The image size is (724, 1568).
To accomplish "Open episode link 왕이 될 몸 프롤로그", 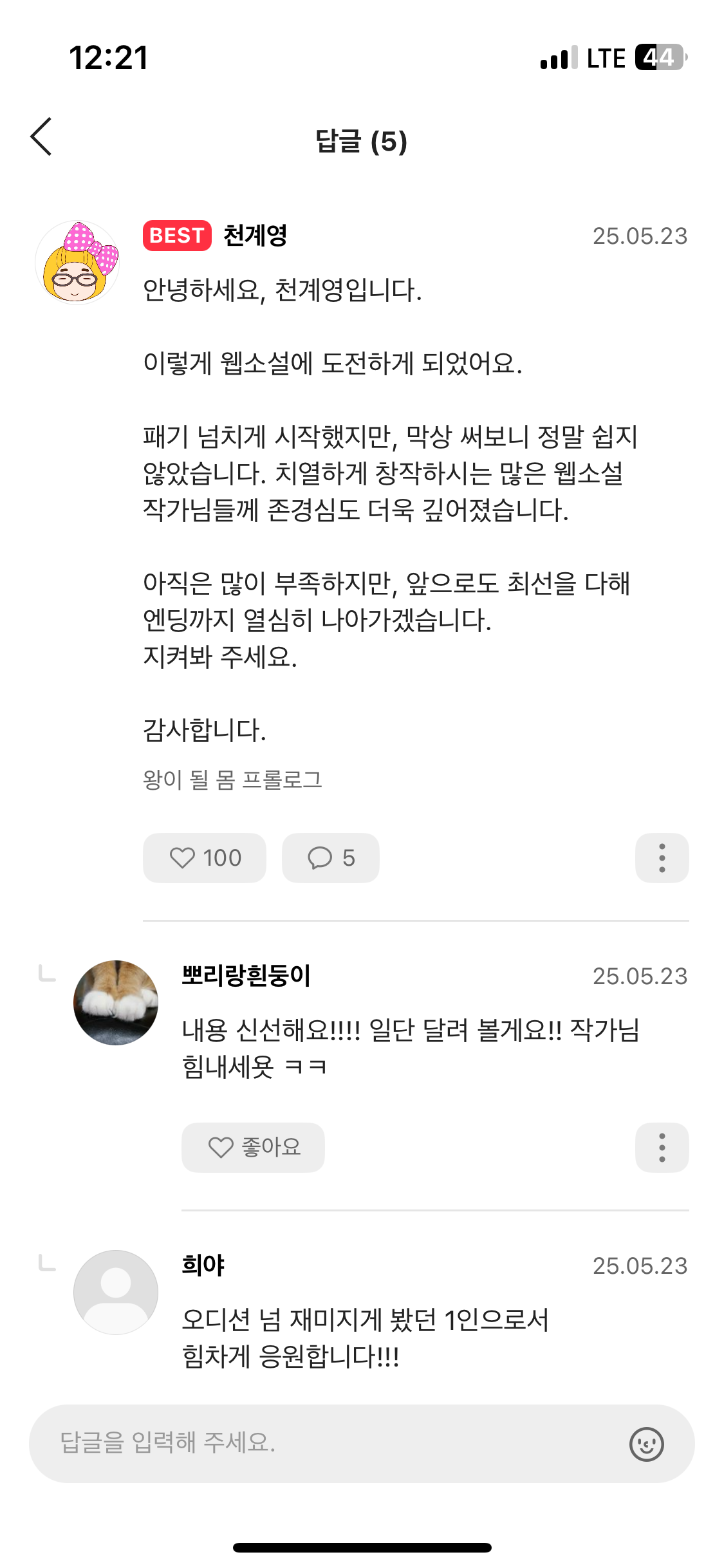I will click(232, 779).
